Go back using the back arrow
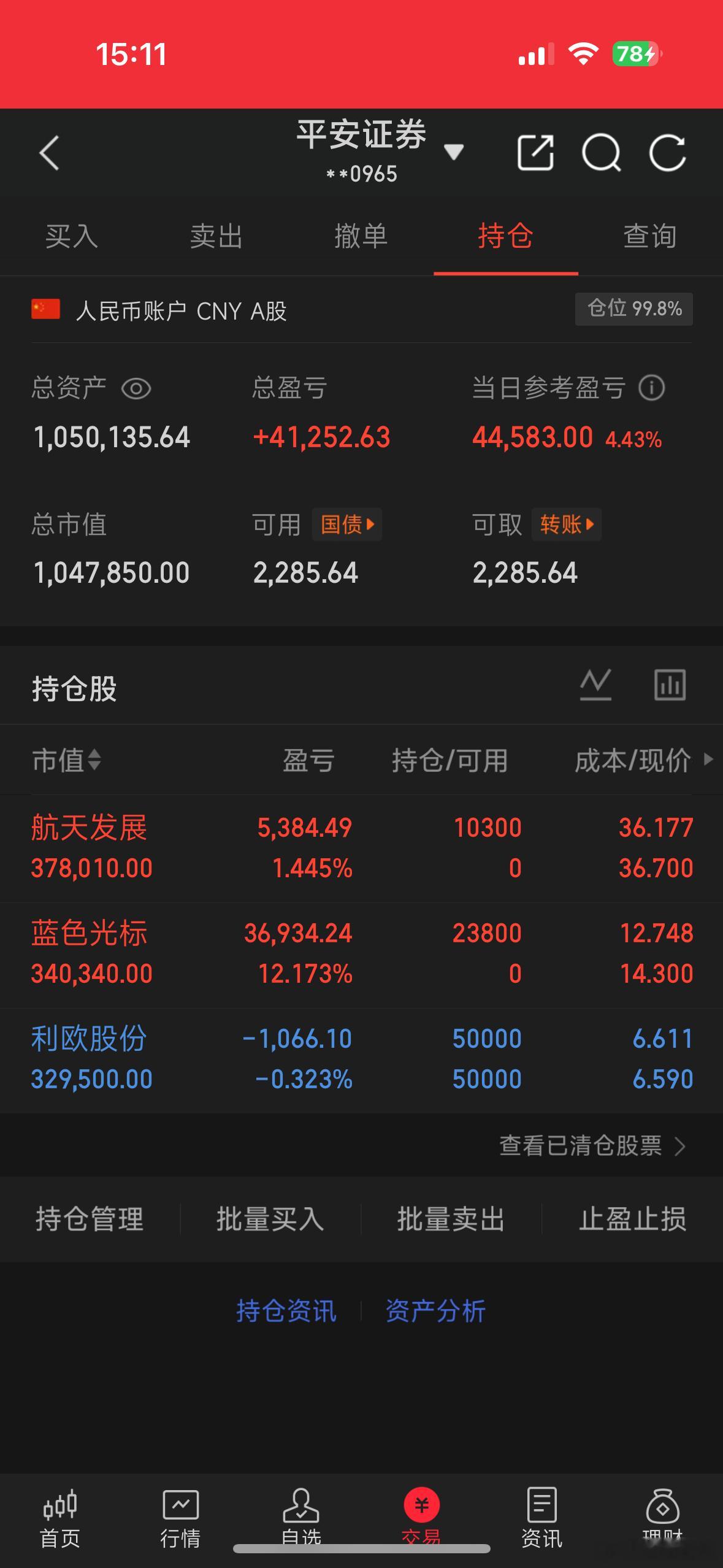 pyautogui.click(x=49, y=153)
